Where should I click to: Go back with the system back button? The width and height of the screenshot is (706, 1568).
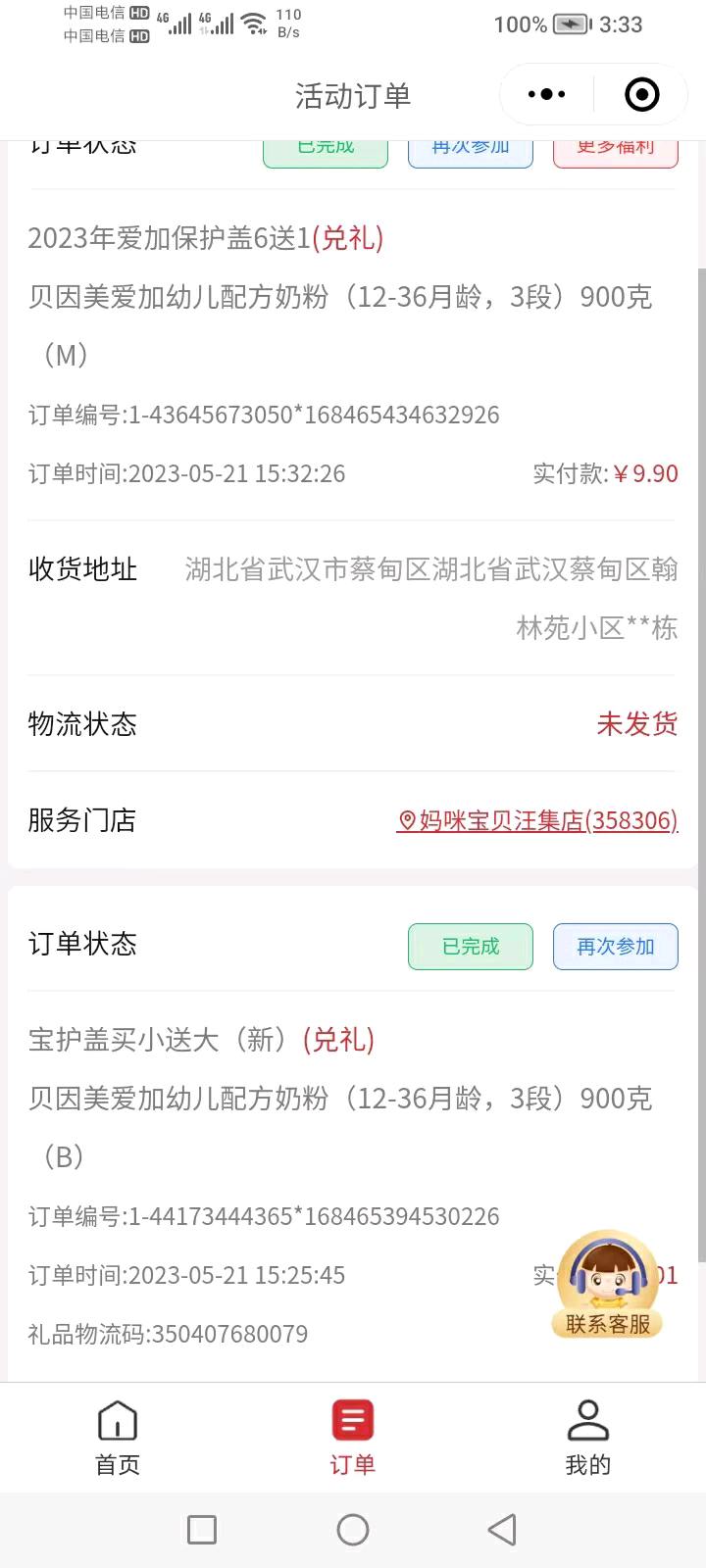pyautogui.click(x=502, y=1530)
